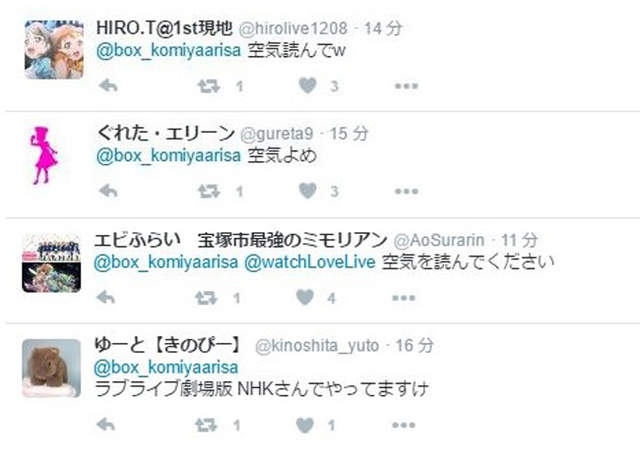View エビふらい's profile avatar

click(x=51, y=264)
